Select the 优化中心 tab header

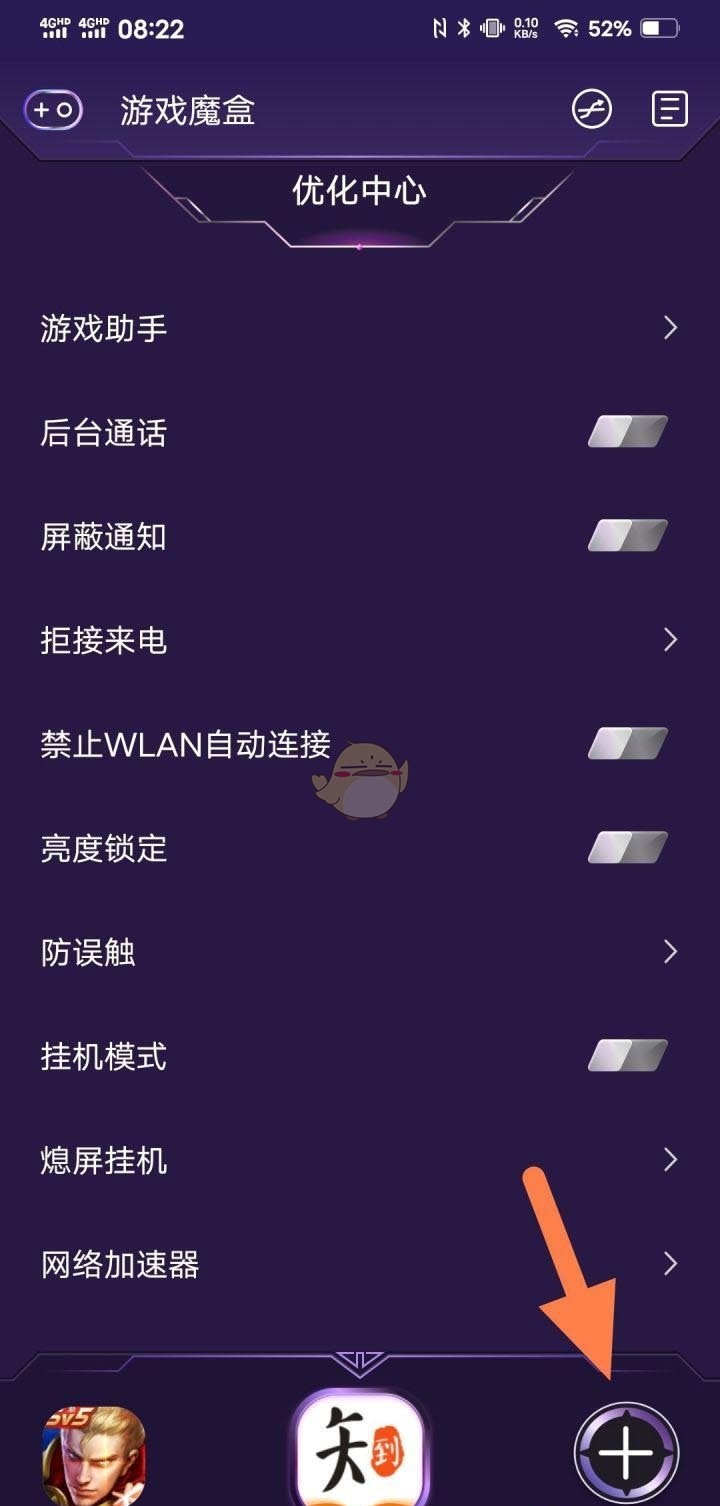360,190
